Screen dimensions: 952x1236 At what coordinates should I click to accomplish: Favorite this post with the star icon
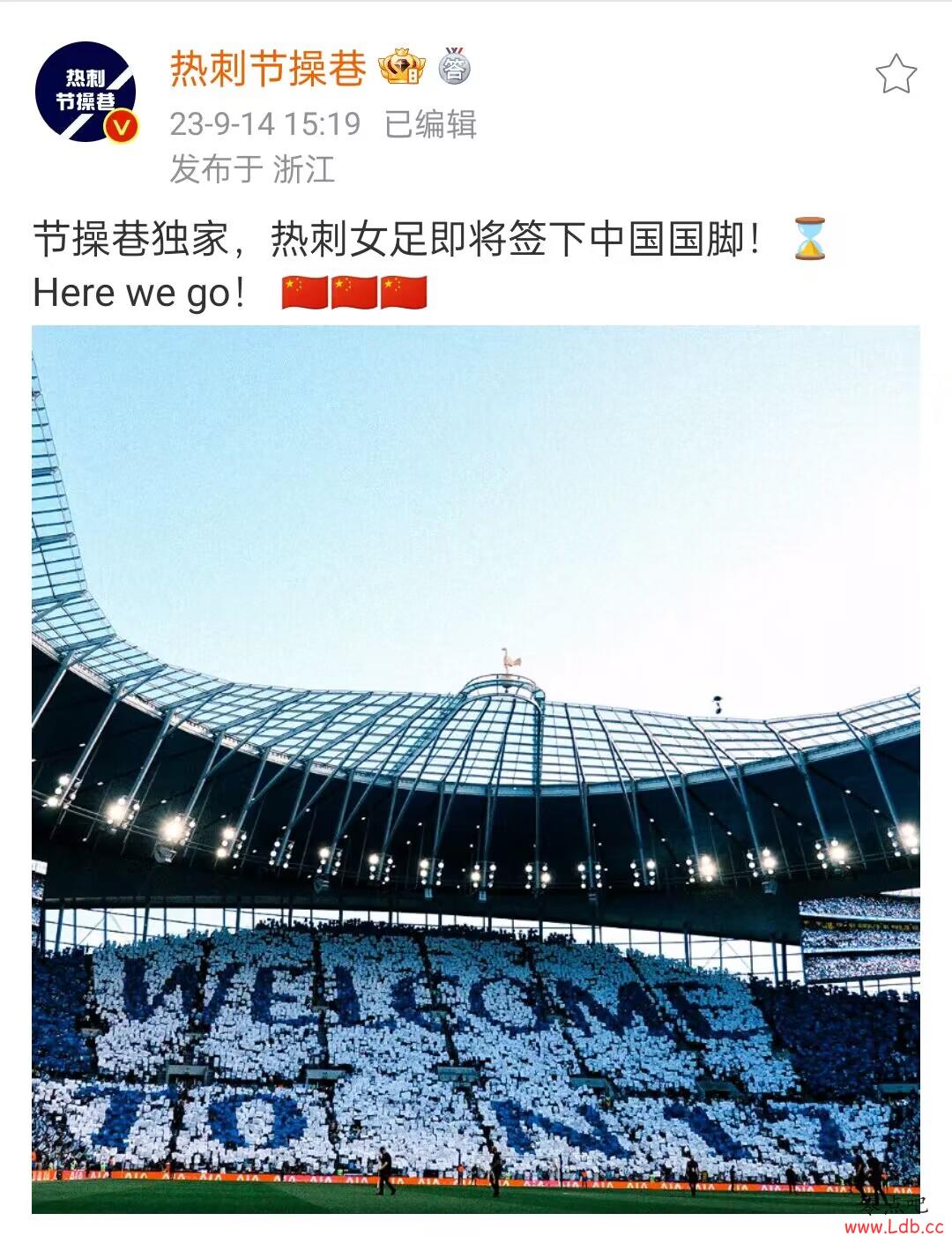(896, 74)
